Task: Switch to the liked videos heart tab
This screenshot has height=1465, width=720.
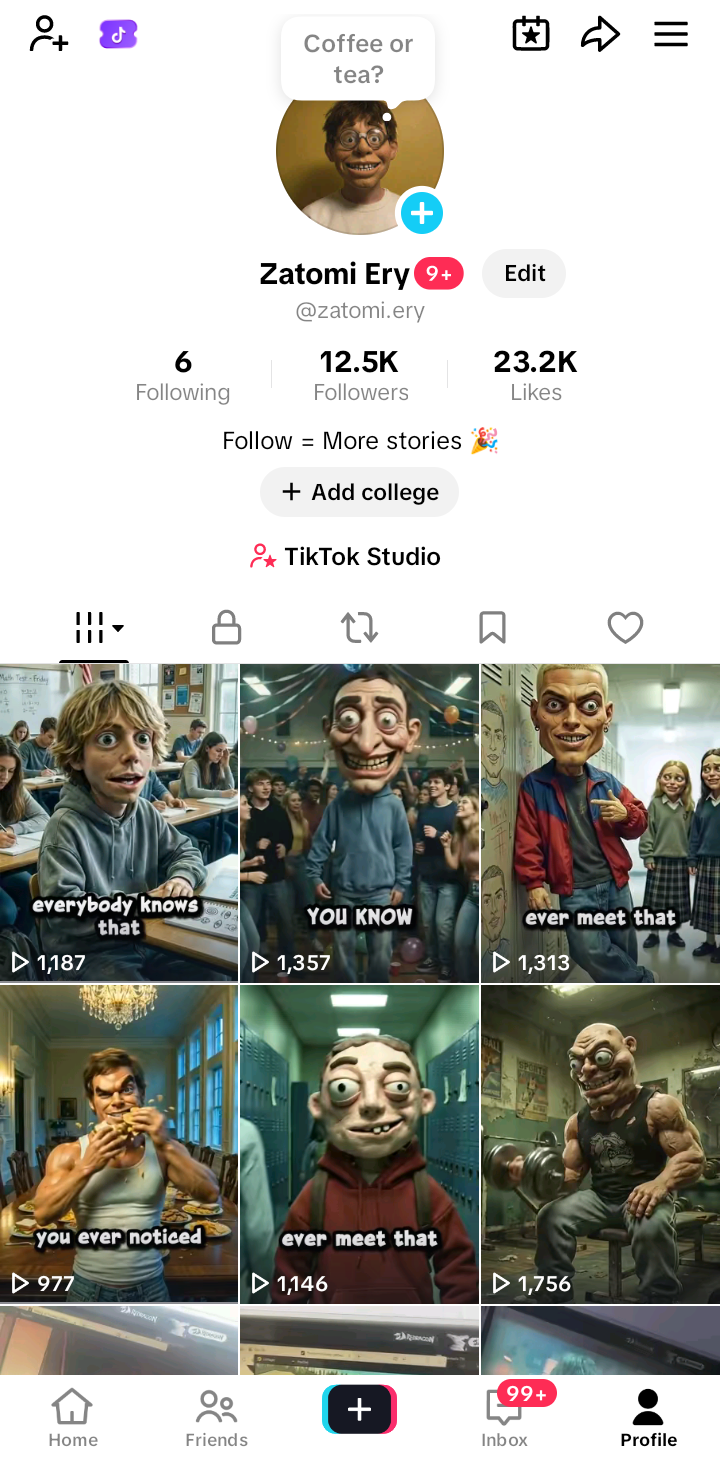Action: (x=625, y=628)
